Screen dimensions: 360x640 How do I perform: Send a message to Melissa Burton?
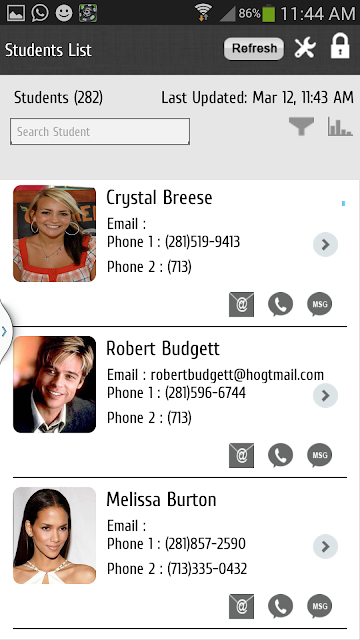320,607
